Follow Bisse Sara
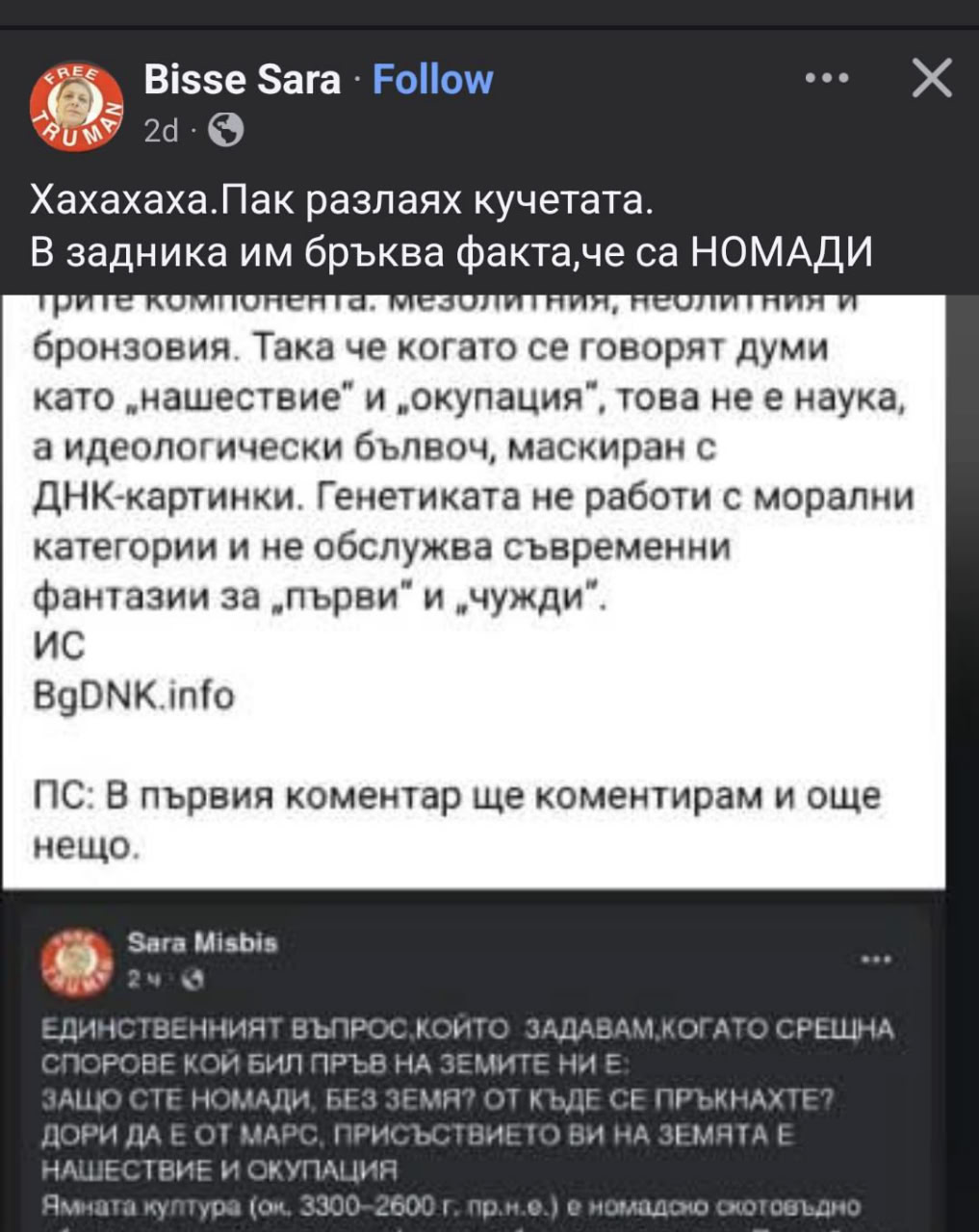The height and width of the screenshot is (1232, 979). tap(432, 80)
